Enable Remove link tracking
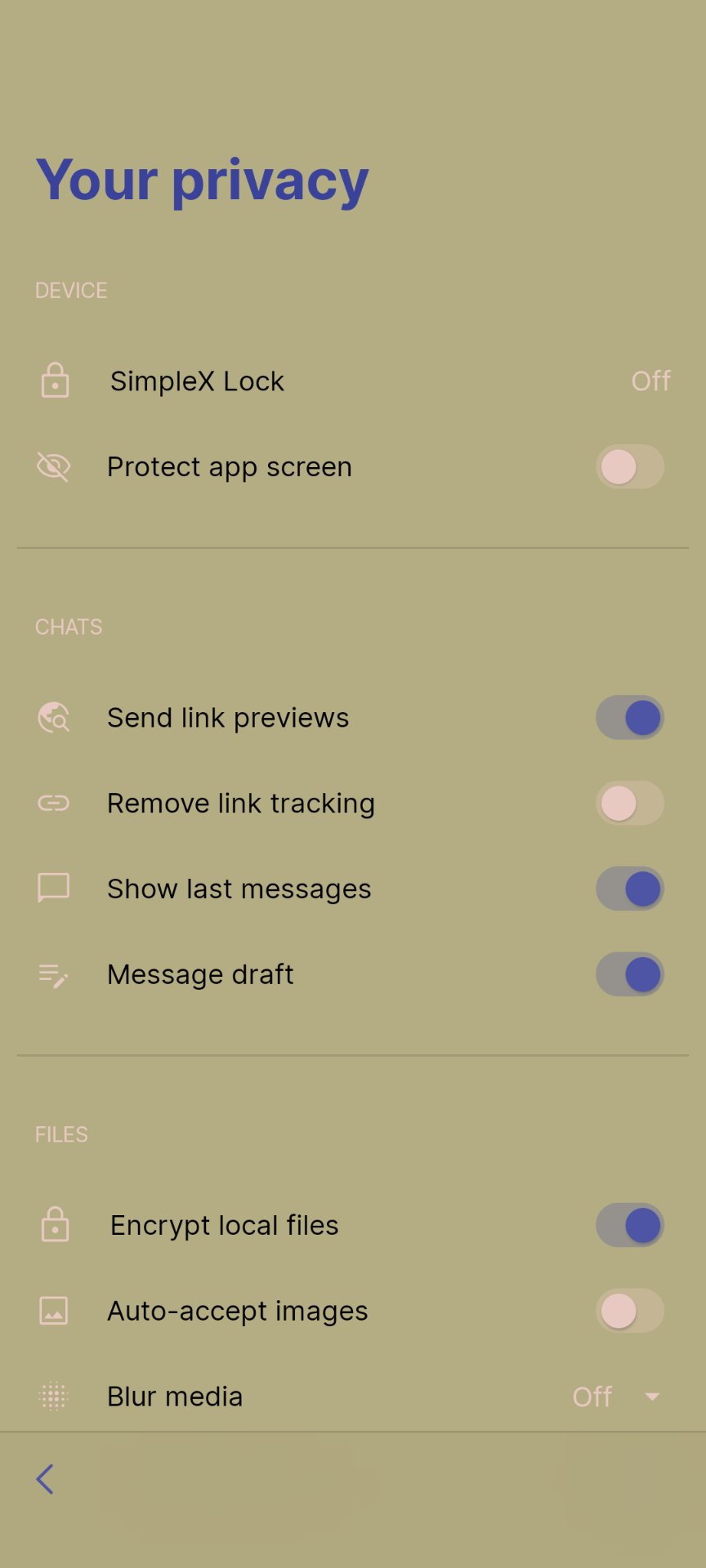 (629, 804)
